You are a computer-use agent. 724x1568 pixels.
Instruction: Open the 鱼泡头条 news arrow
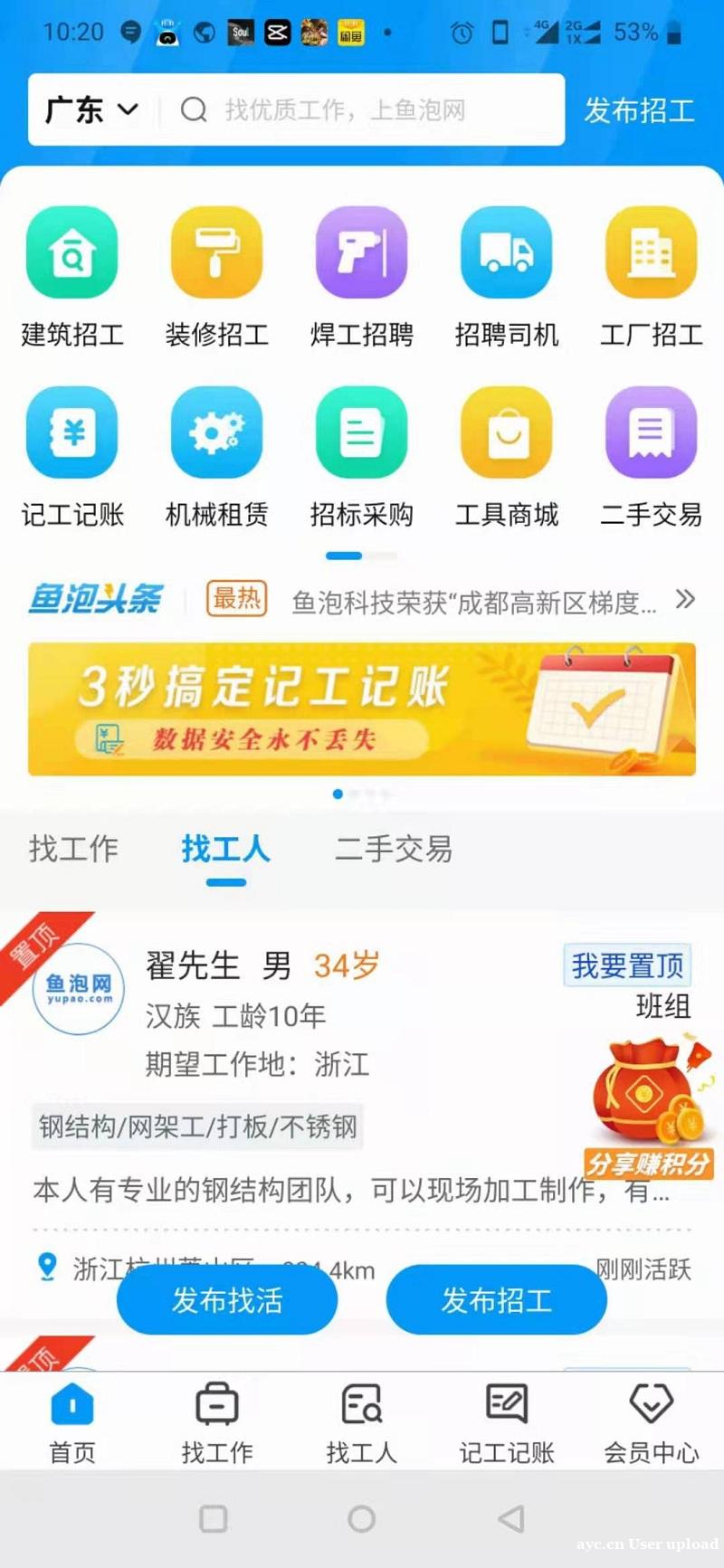pyautogui.click(x=685, y=599)
